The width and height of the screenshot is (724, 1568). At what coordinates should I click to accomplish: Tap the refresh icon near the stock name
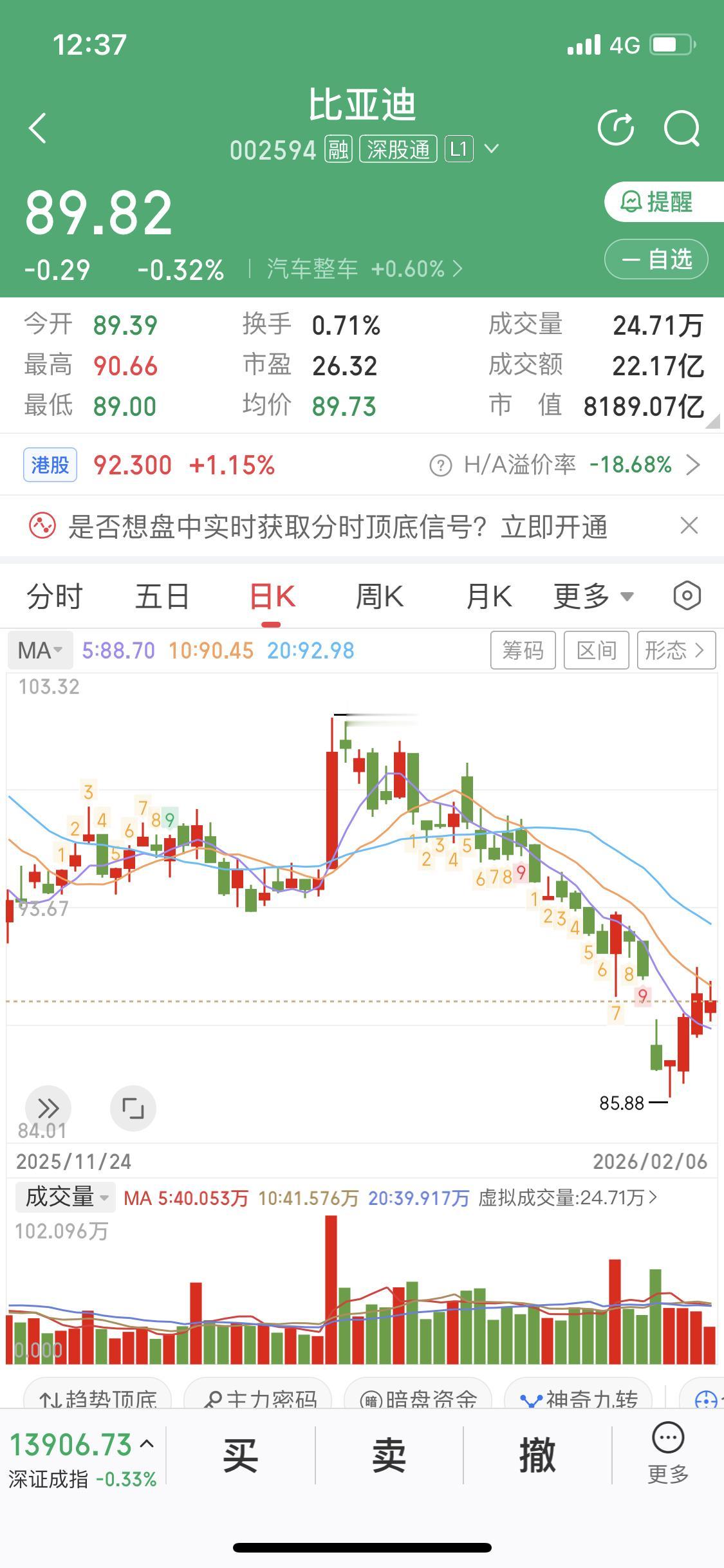[617, 127]
